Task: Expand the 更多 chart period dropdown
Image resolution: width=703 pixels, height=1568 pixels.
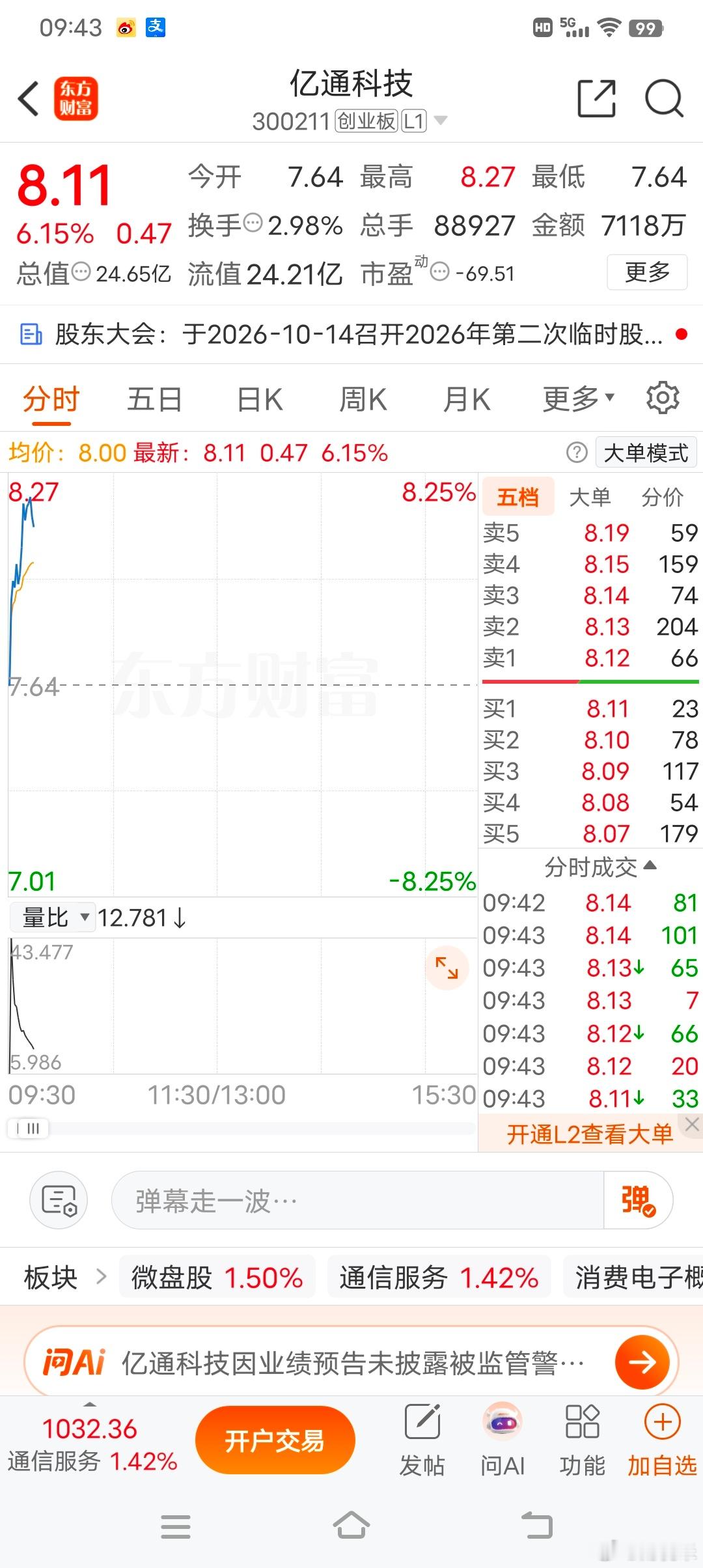Action: coord(578,399)
